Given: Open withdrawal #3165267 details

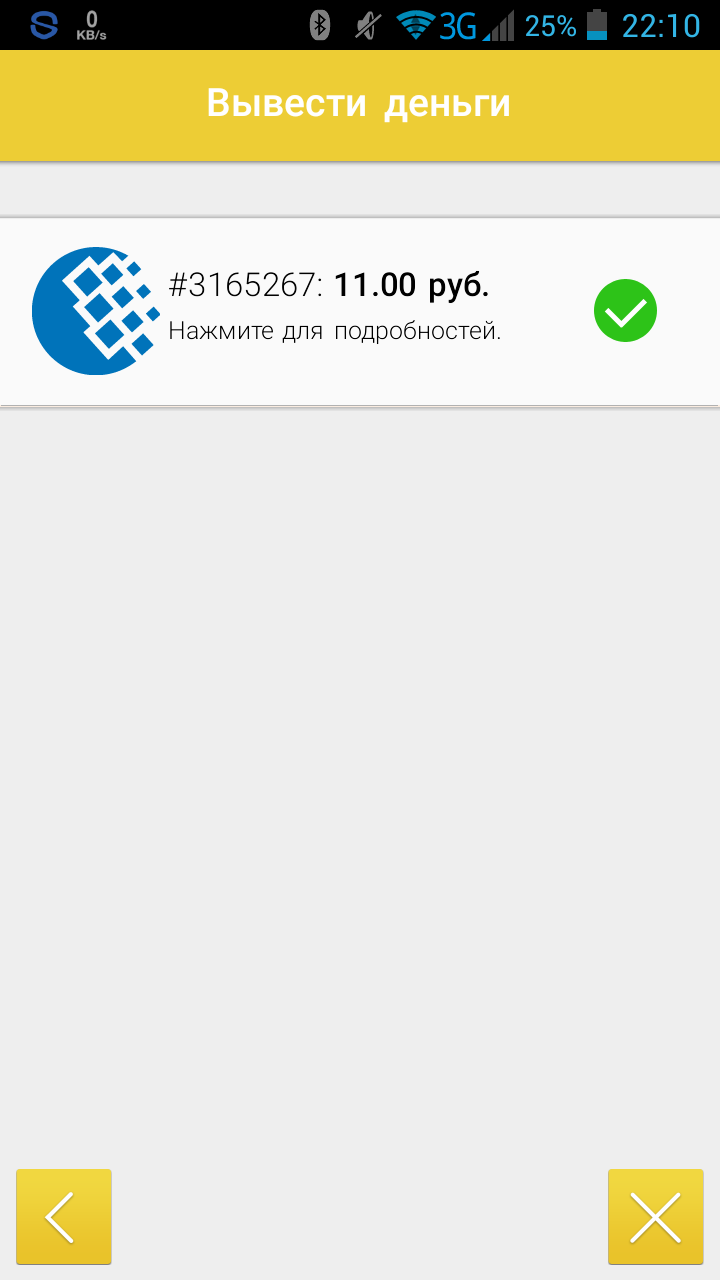Looking at the screenshot, I should click(x=360, y=311).
